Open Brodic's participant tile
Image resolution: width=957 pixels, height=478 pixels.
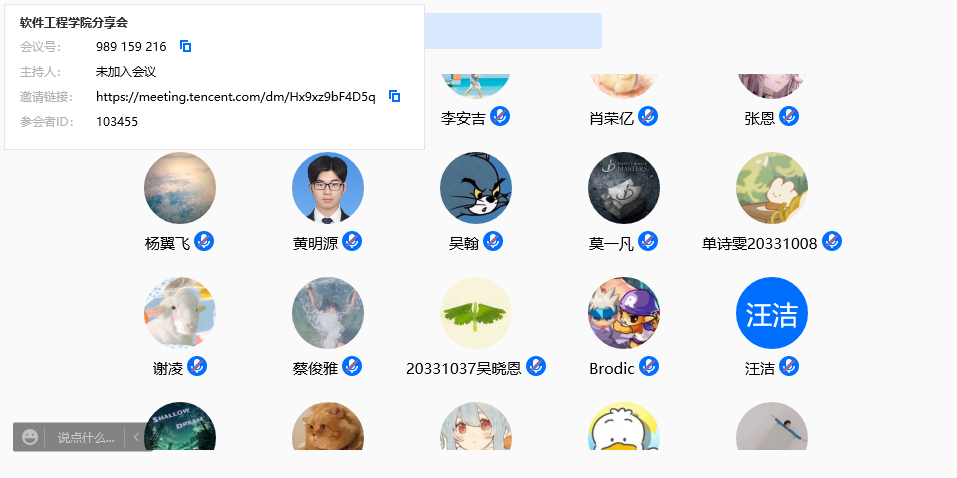point(624,313)
